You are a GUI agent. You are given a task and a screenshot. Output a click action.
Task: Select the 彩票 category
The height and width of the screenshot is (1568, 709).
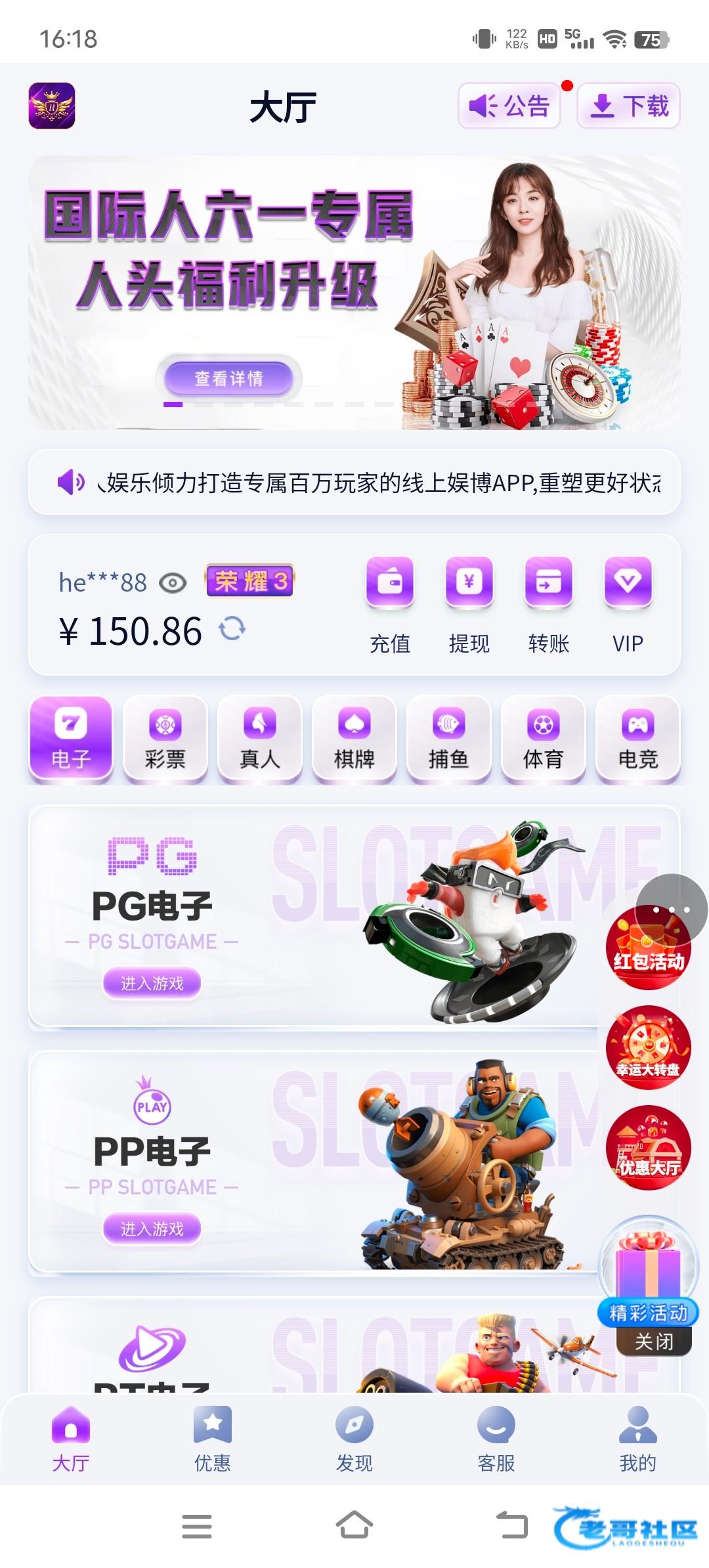pyautogui.click(x=165, y=740)
